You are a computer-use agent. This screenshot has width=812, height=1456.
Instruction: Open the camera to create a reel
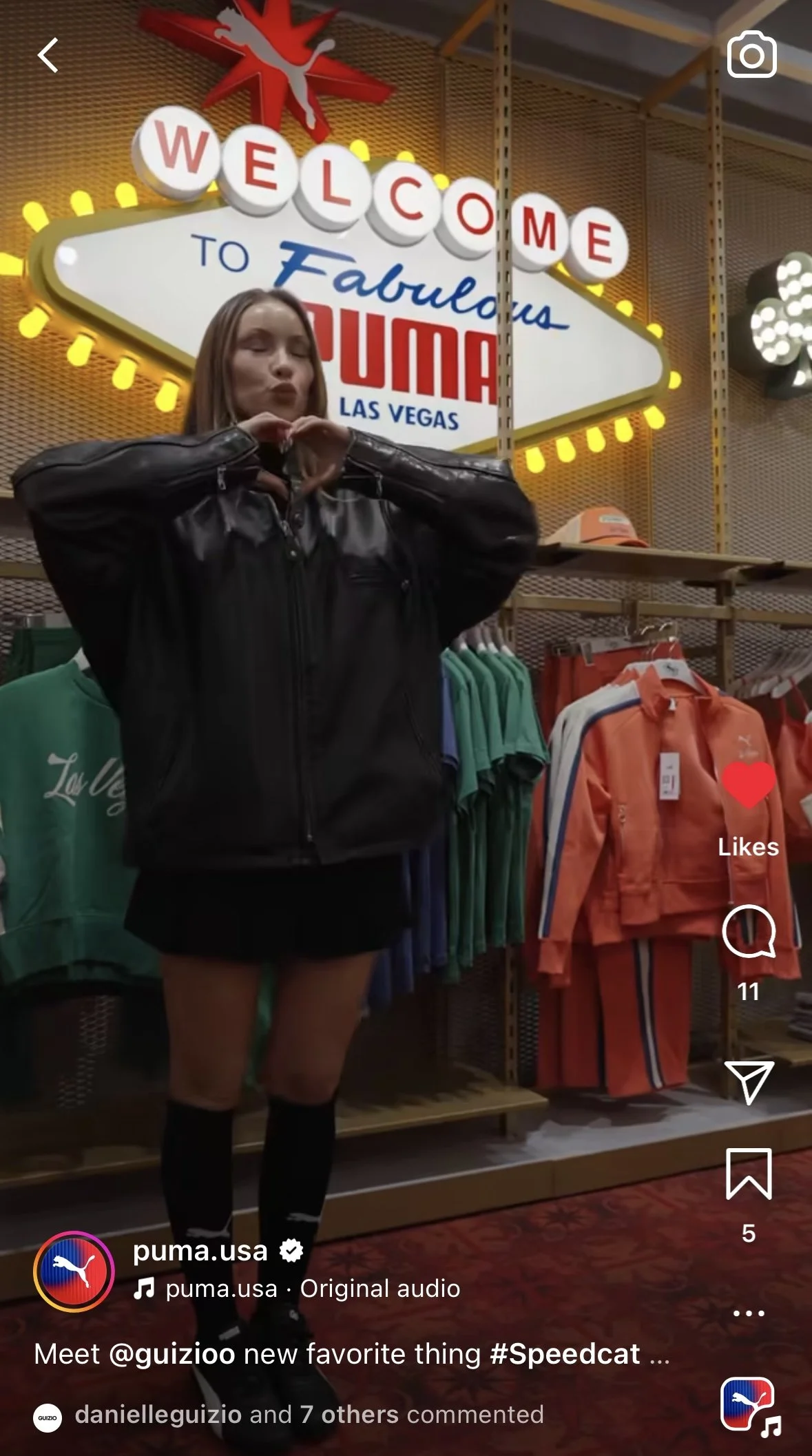coord(751,55)
